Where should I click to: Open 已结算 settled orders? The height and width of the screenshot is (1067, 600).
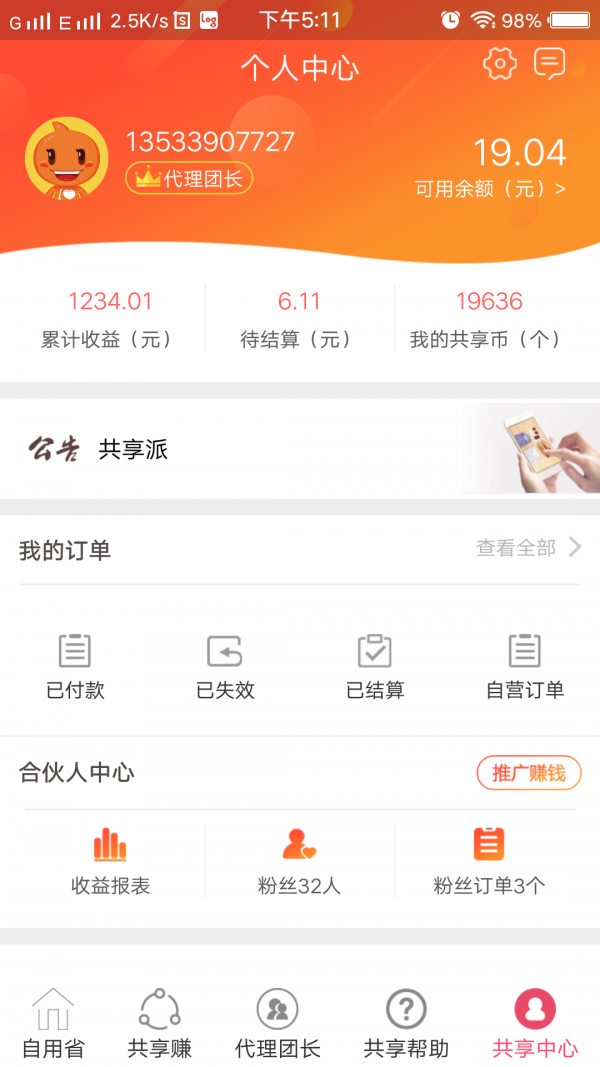point(375,667)
